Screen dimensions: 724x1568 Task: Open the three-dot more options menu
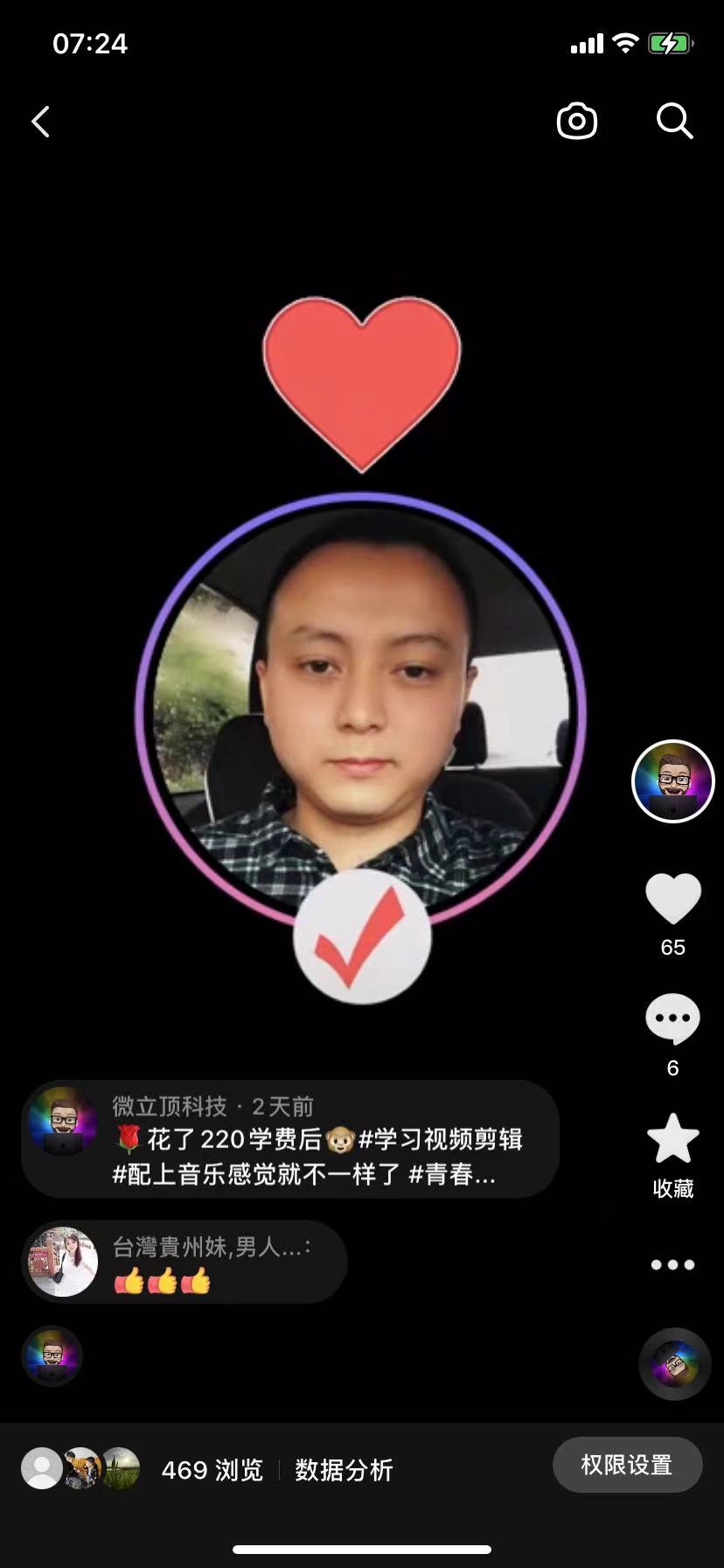[672, 1264]
